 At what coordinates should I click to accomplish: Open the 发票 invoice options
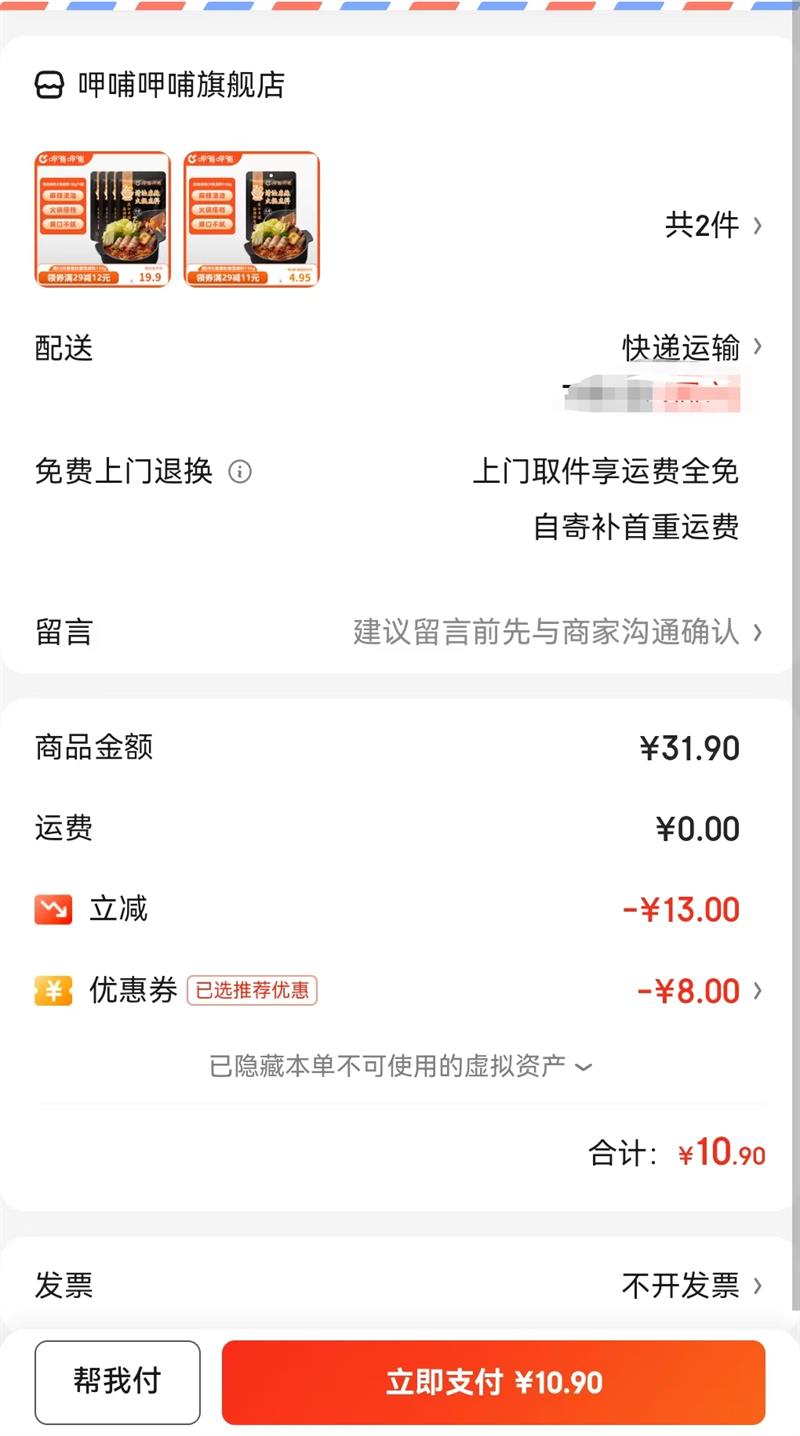pos(690,1285)
